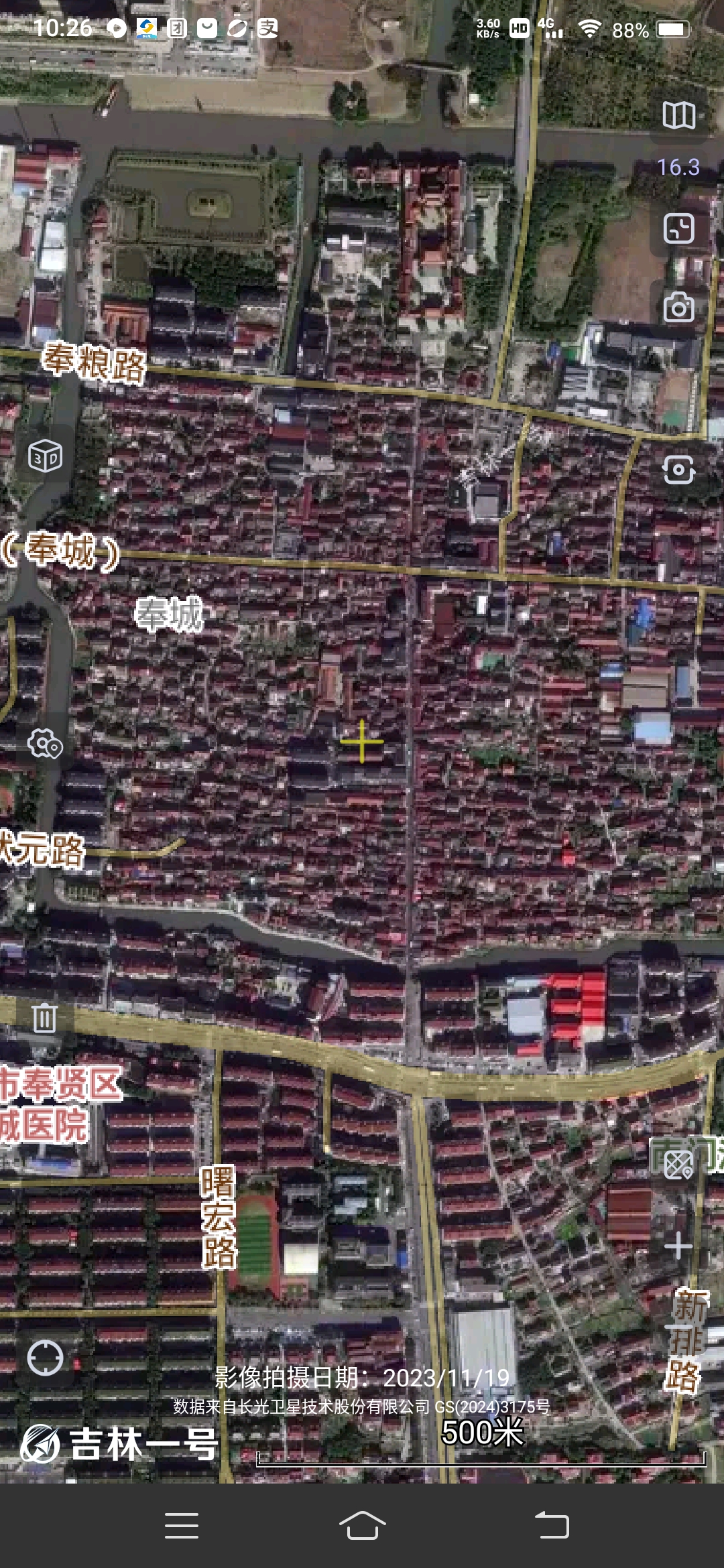The image size is (724, 1568).
Task: Tap the trash bin delete icon
Action: [x=45, y=1017]
